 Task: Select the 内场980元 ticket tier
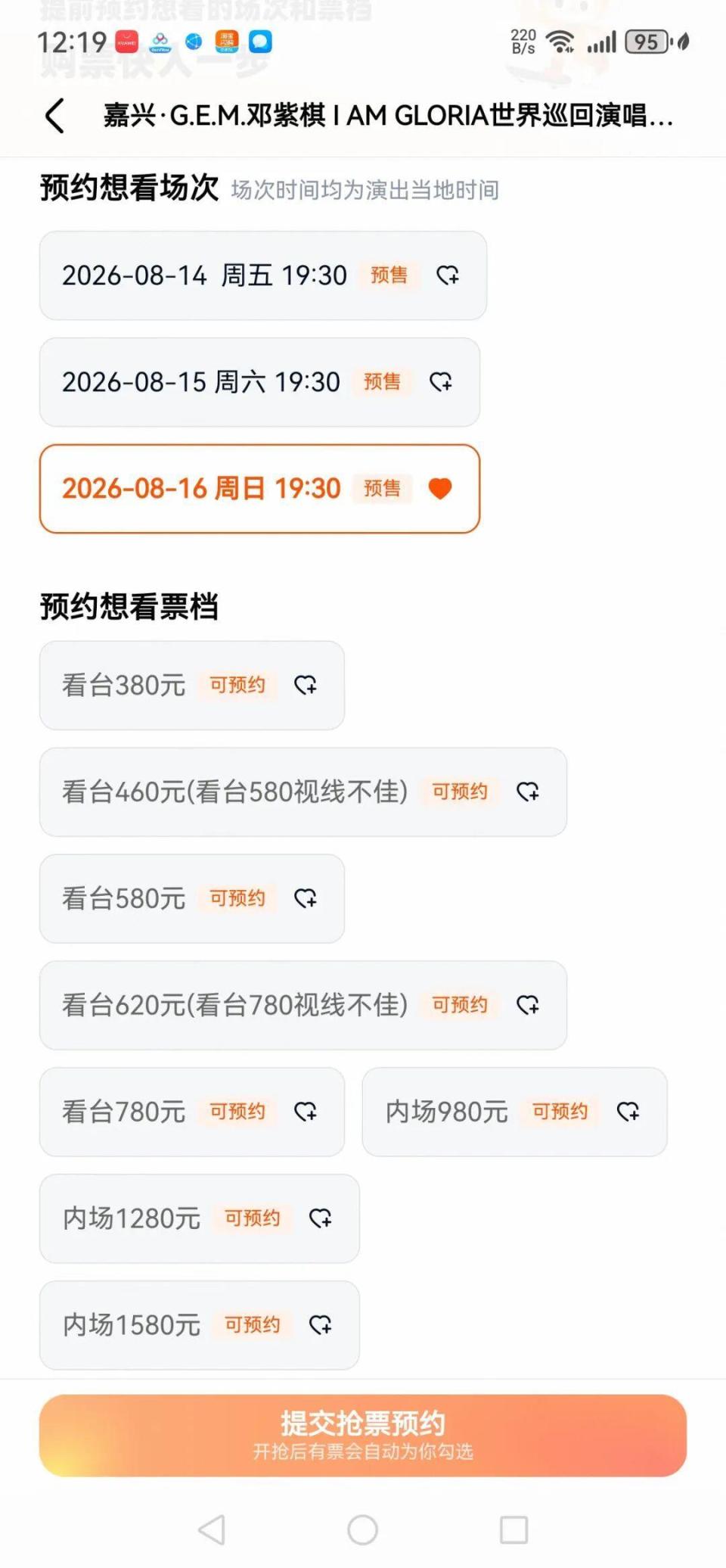pos(515,1112)
